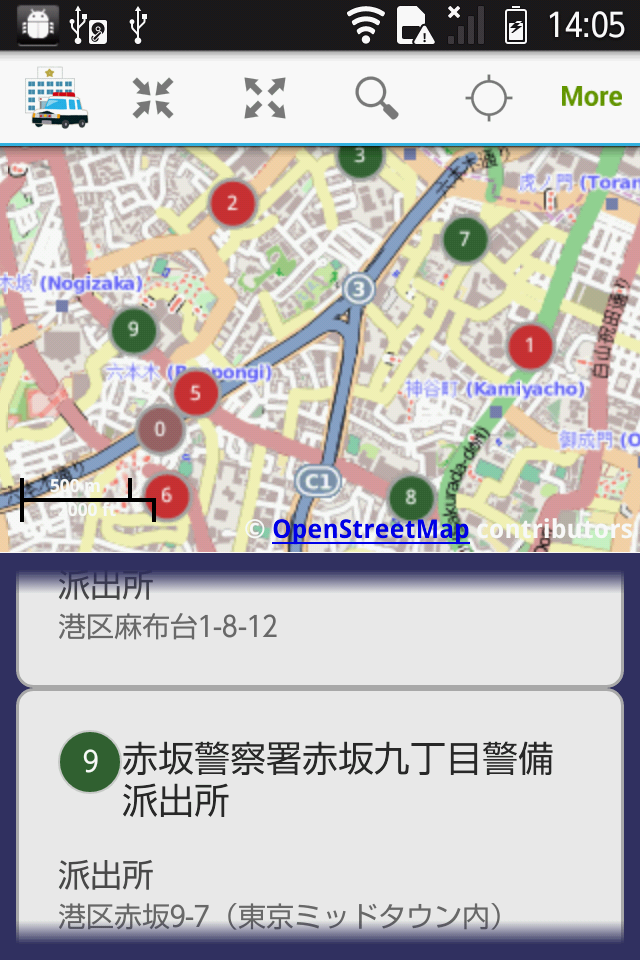640x960 pixels.
Task: Open the magnifier search tool
Action: click(x=376, y=97)
